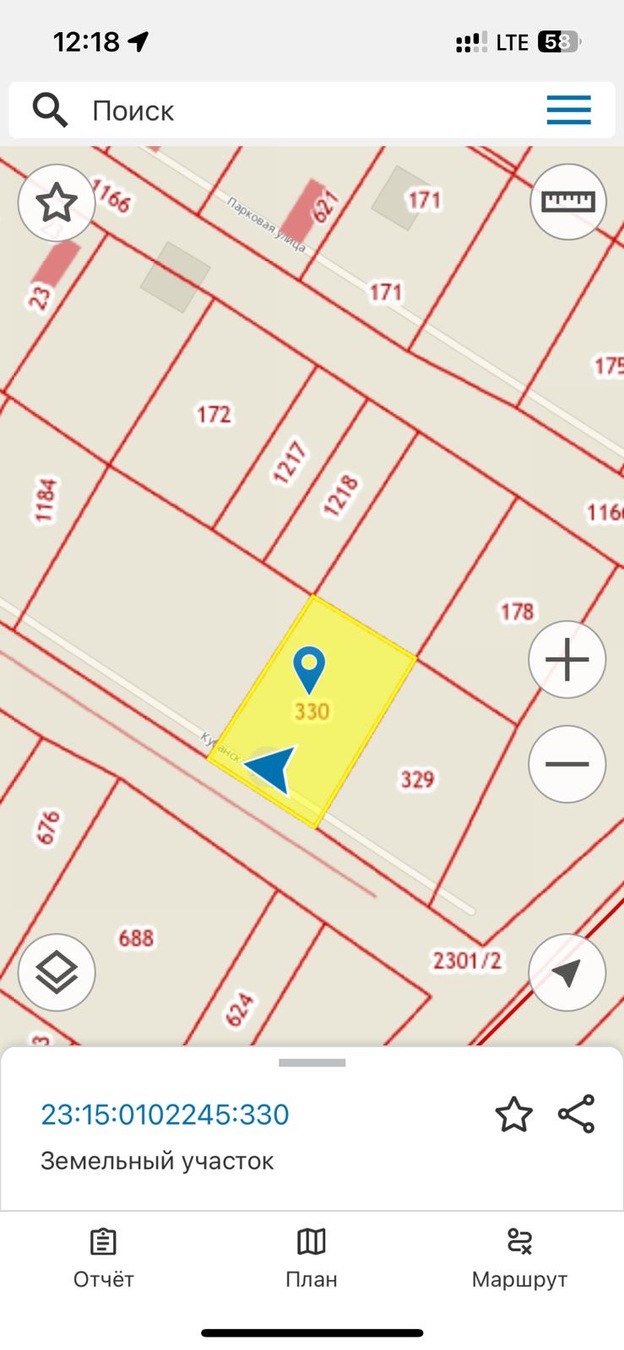Share this land parcel
The image size is (624, 1350).
[x=576, y=1114]
